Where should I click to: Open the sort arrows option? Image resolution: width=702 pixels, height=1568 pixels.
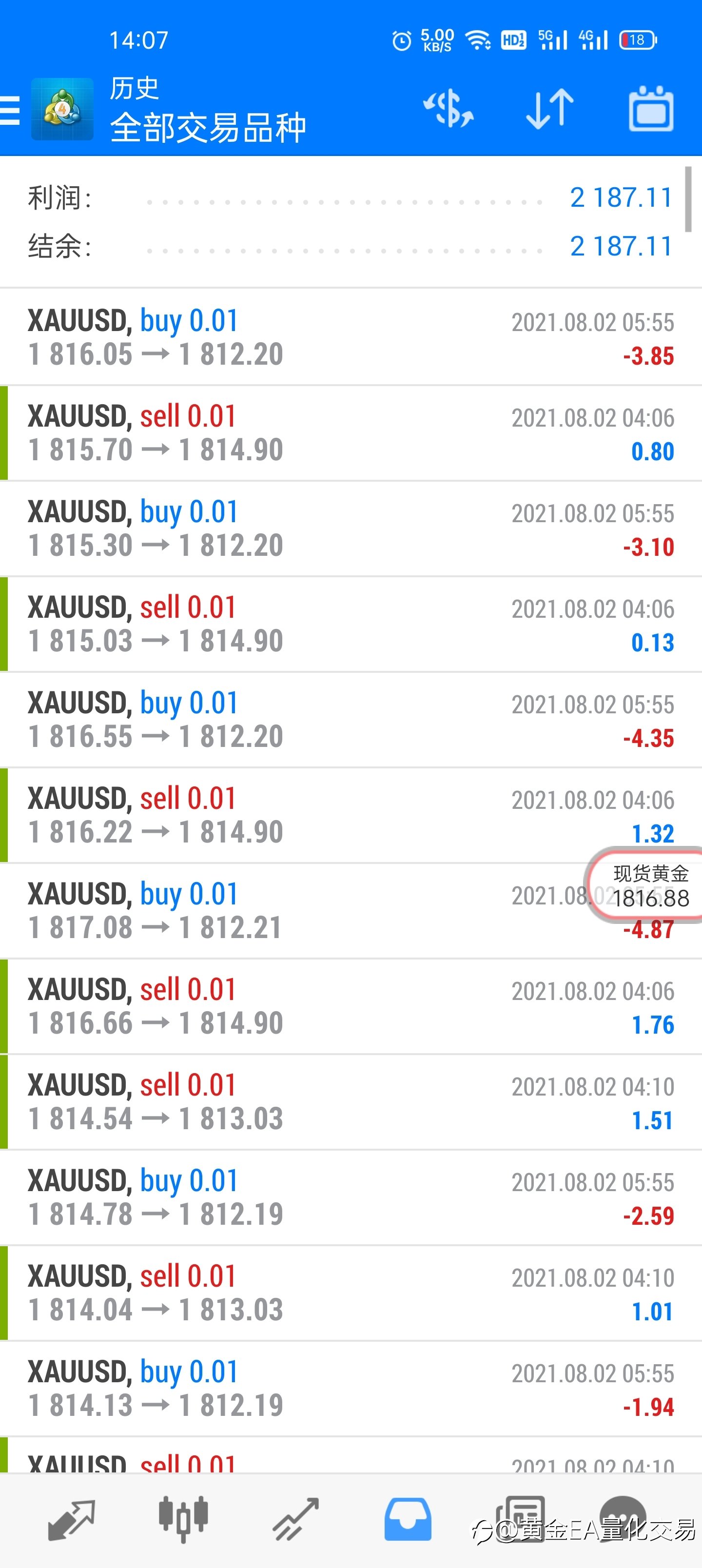pos(550,109)
